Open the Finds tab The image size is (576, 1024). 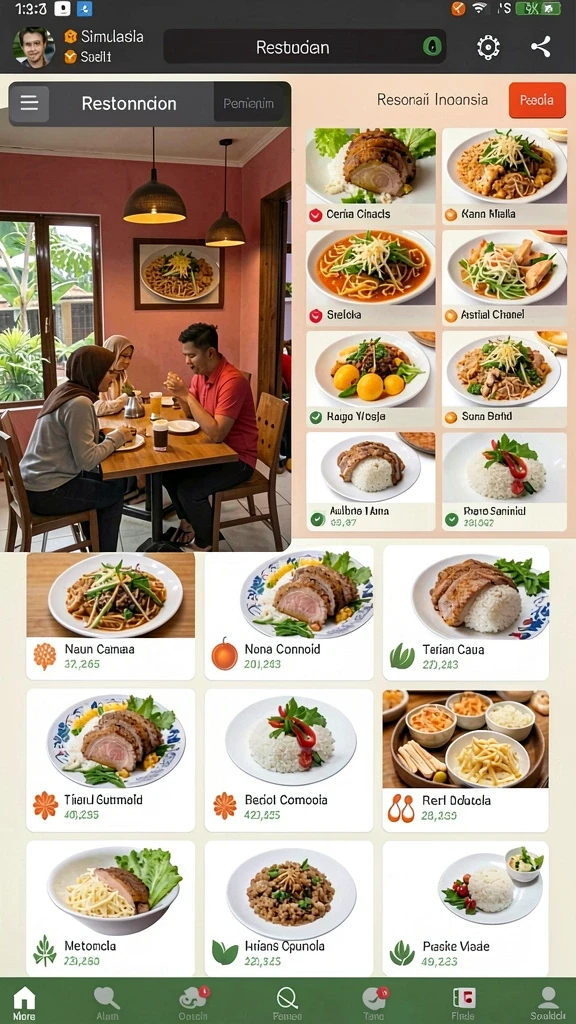[464, 1002]
